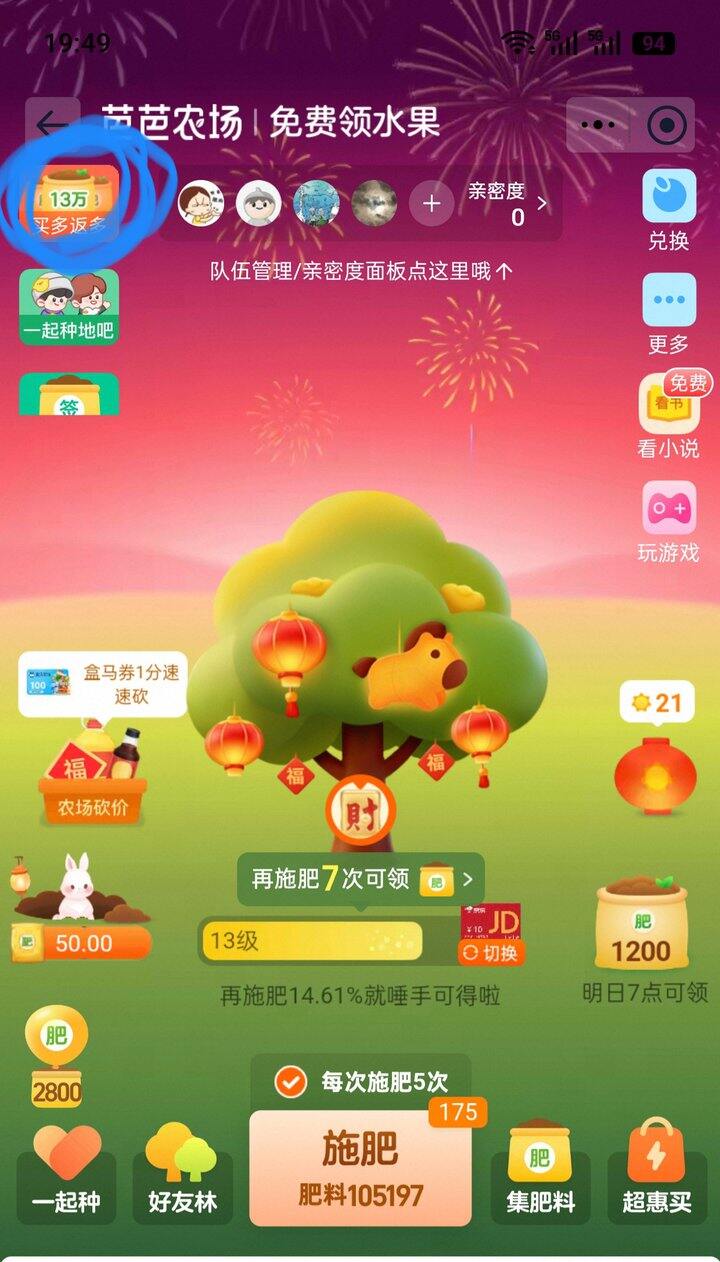Tap the 再施肥7次可领 reward banner
720x1262 pixels.
pyautogui.click(x=360, y=879)
